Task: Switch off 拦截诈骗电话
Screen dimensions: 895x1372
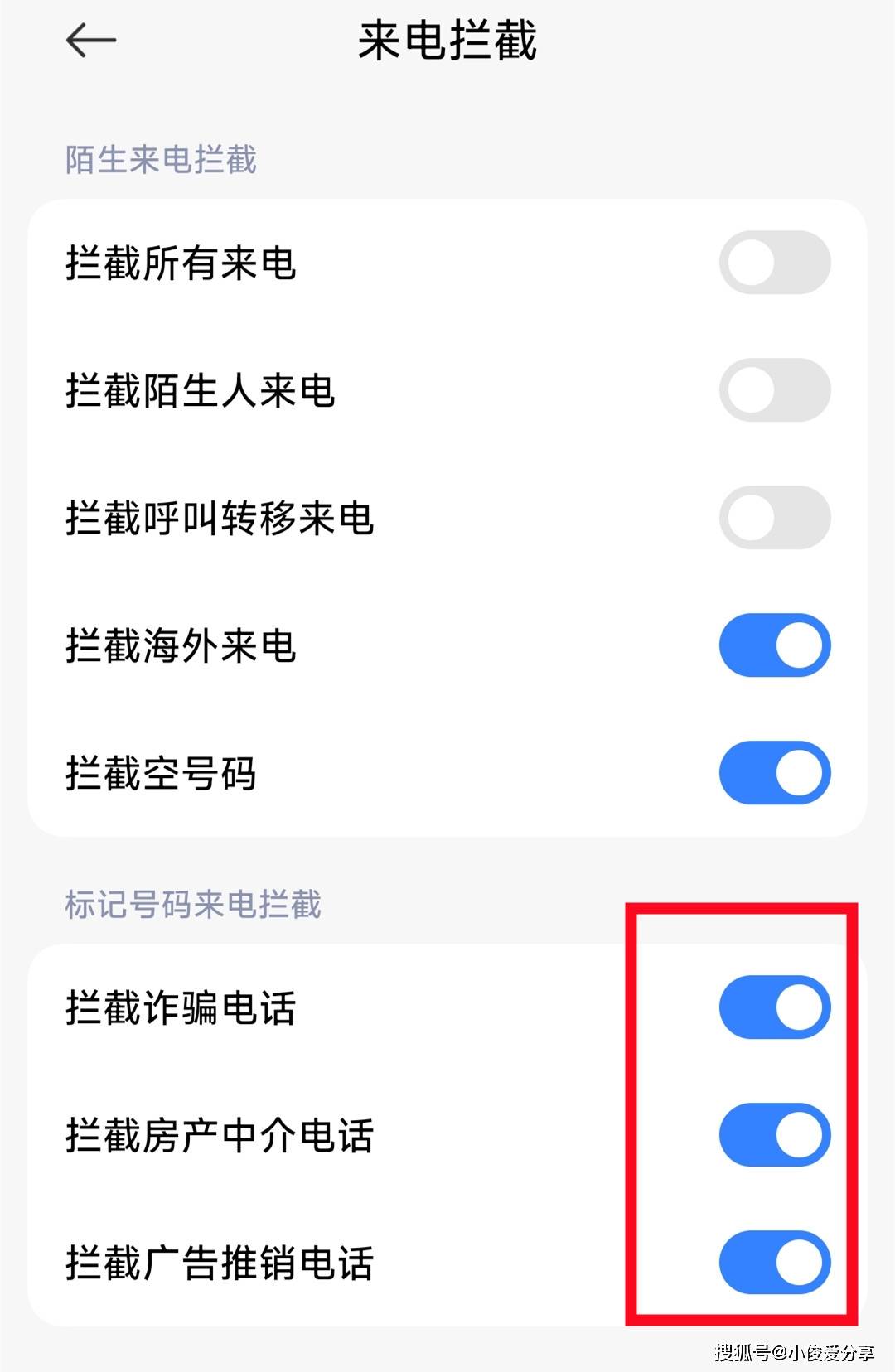Action: [x=774, y=1007]
